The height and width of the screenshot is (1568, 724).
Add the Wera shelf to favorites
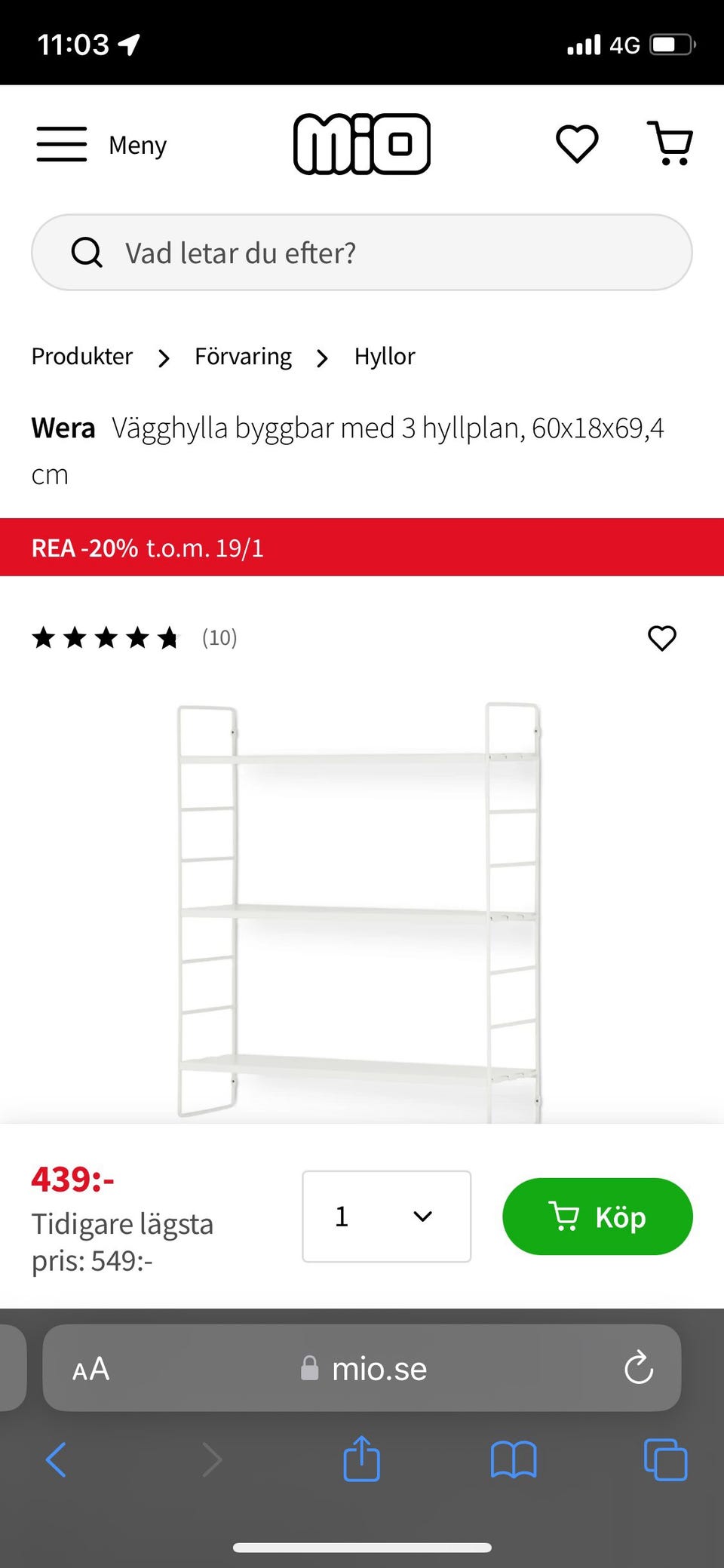tap(662, 638)
